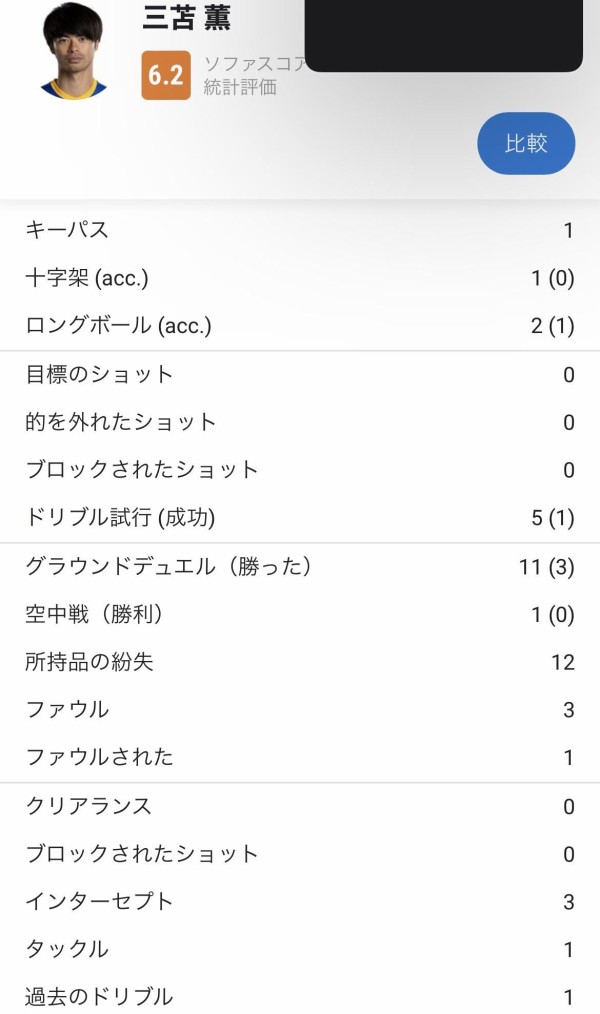Image resolution: width=600 pixels, height=1014 pixels.
Task: Tap the blue 比較 compare button
Action: click(526, 144)
